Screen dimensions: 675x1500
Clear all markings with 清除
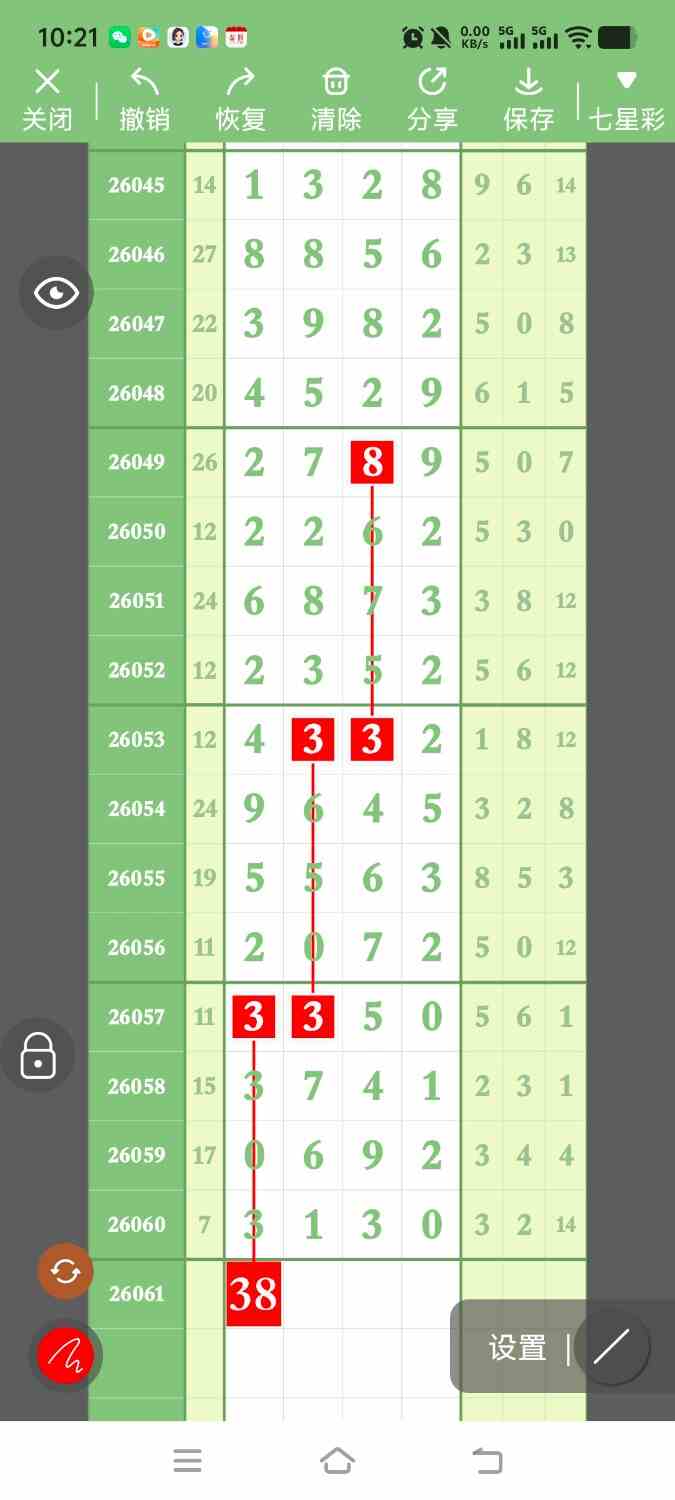(336, 100)
